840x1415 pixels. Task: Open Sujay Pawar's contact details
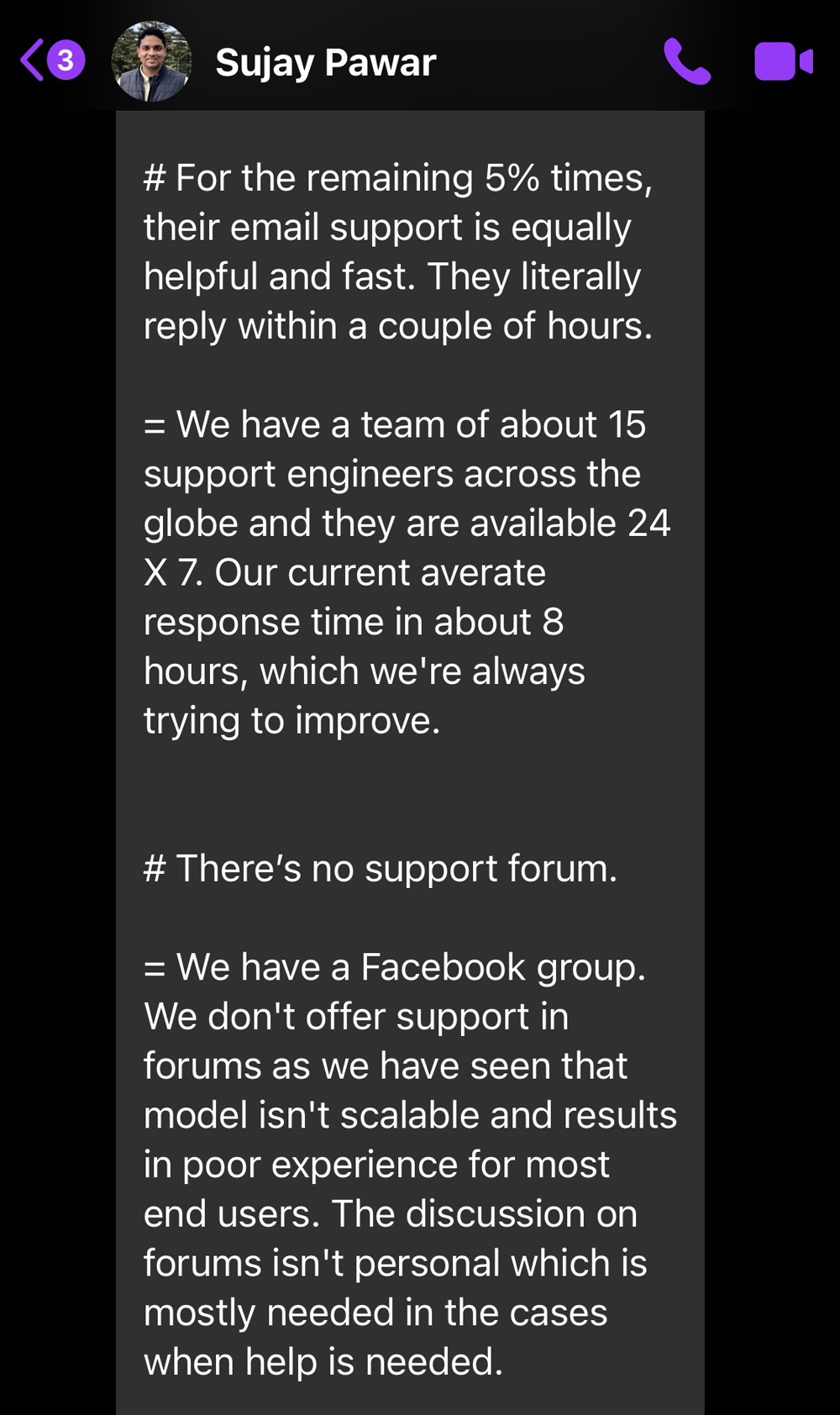click(326, 62)
